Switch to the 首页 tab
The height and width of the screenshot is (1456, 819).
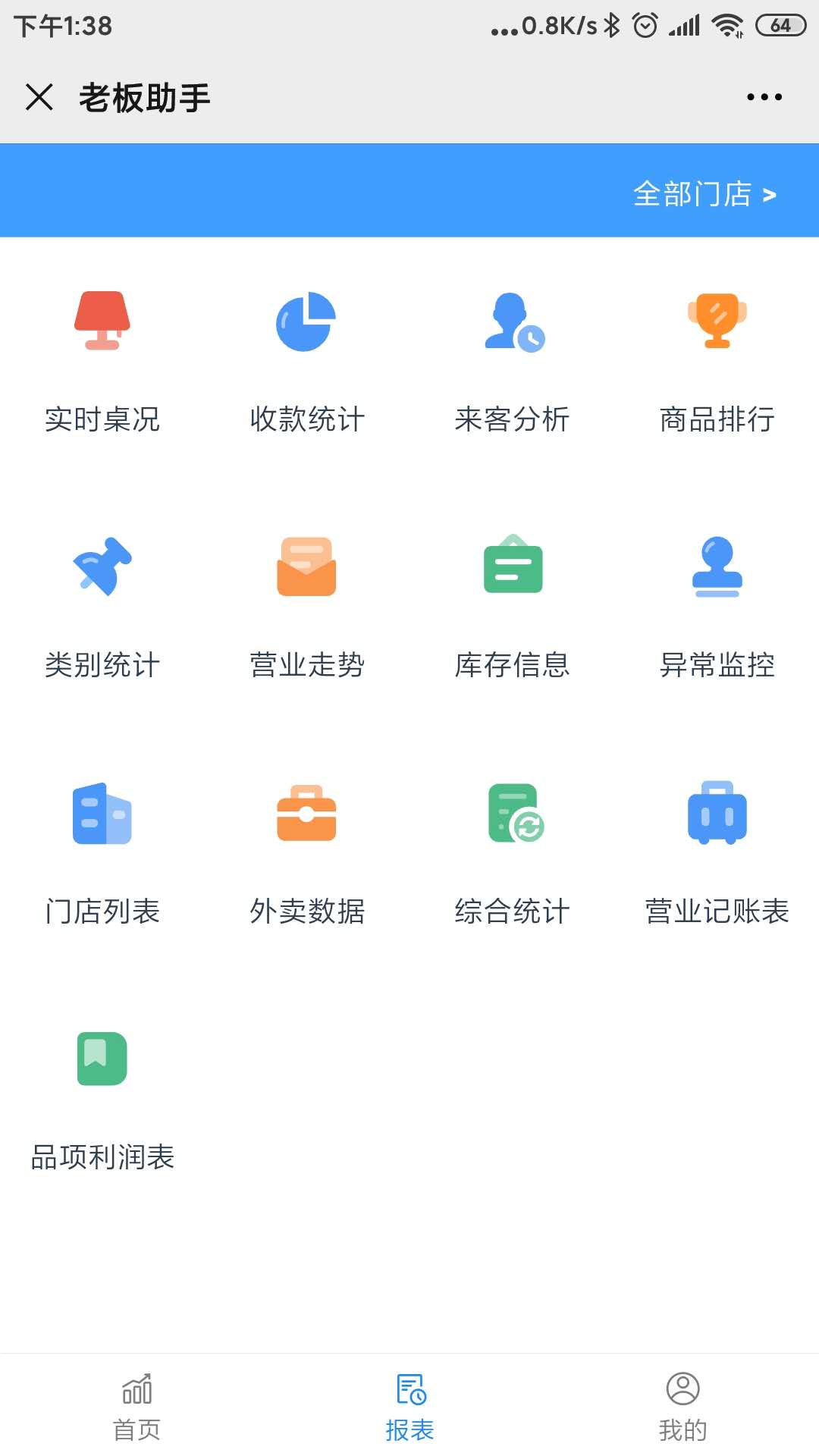click(136, 1407)
